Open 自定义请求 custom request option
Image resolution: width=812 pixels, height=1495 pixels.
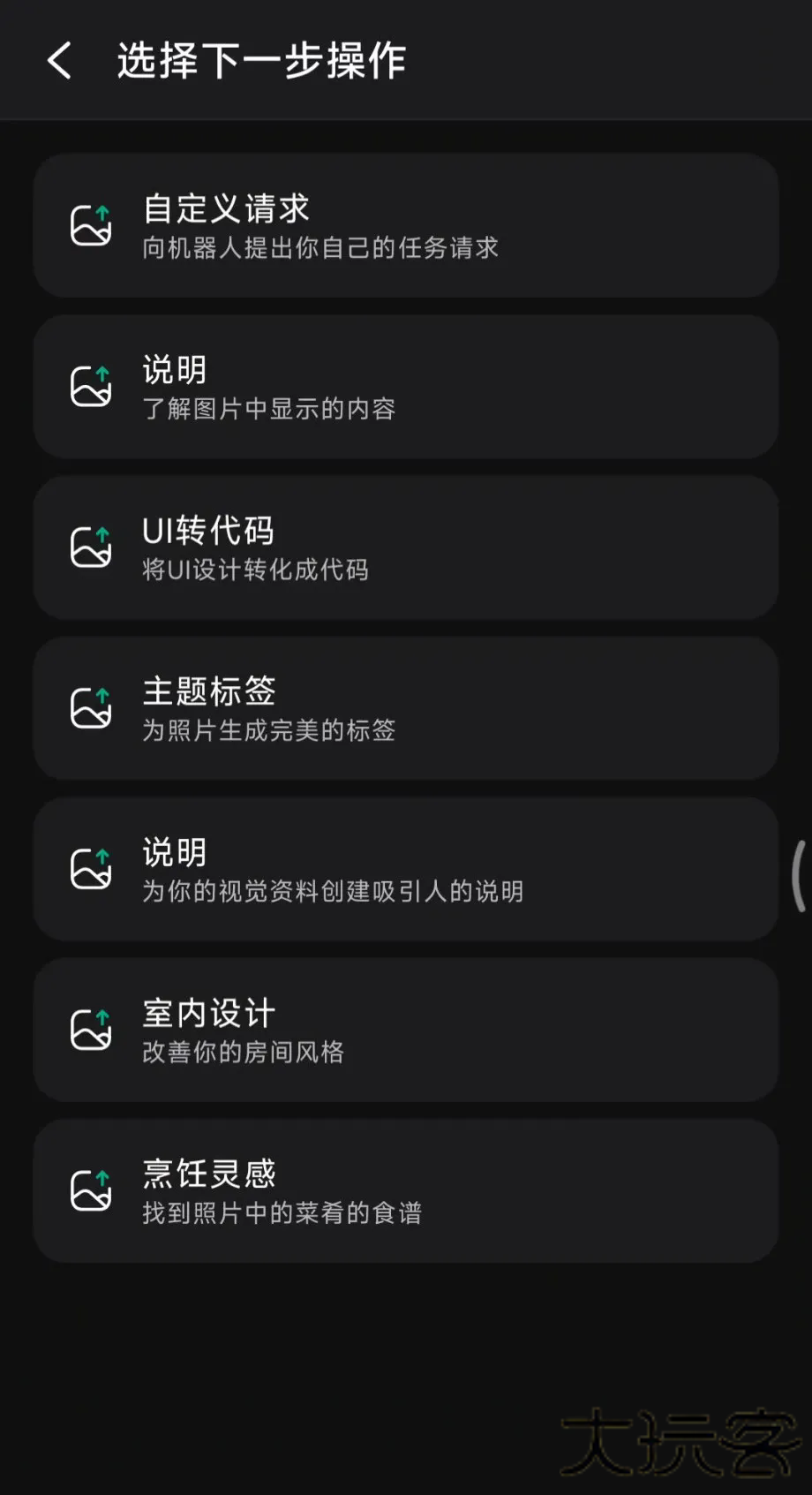[406, 226]
